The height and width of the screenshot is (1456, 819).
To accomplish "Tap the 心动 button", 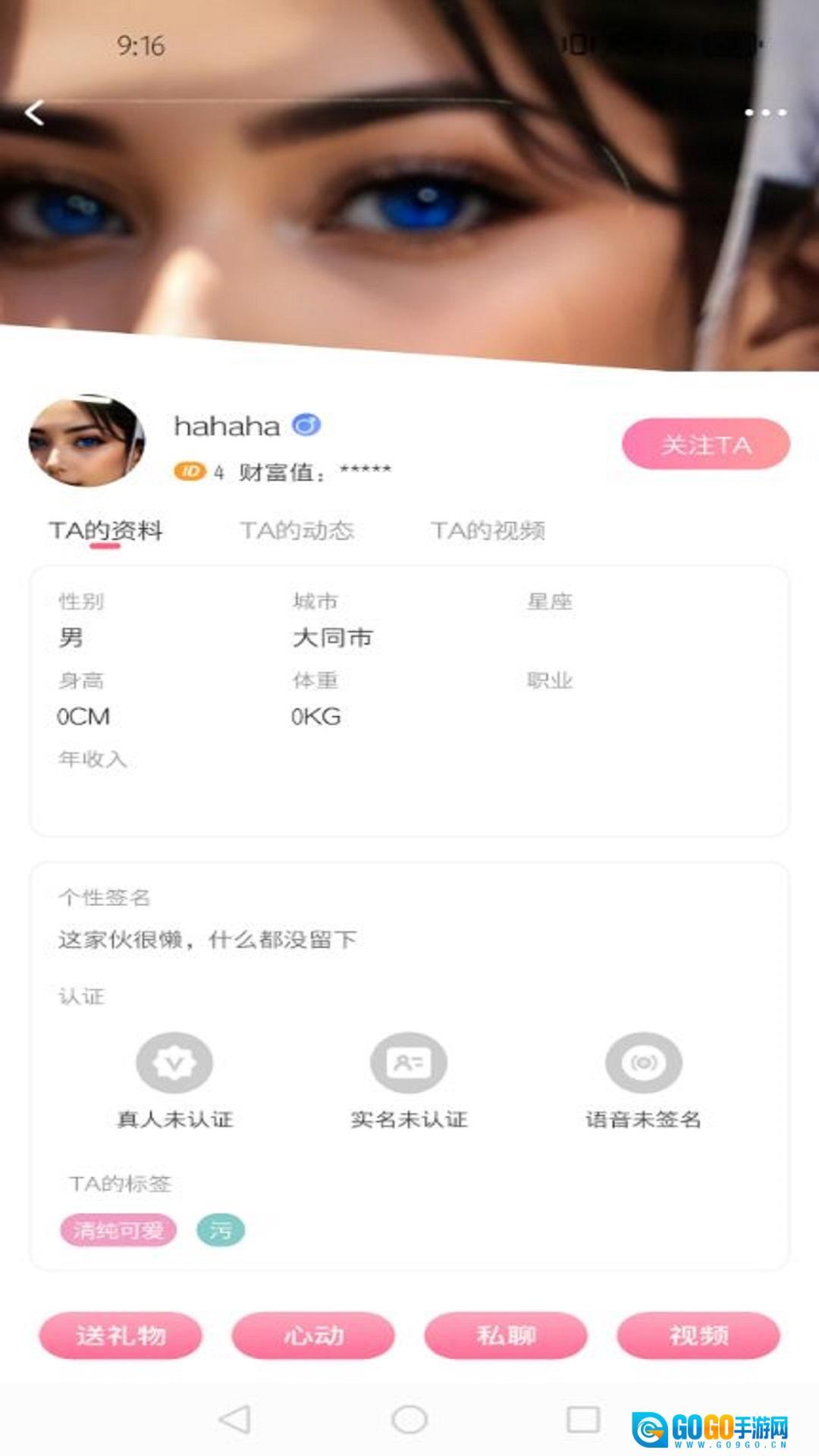I will (313, 1335).
